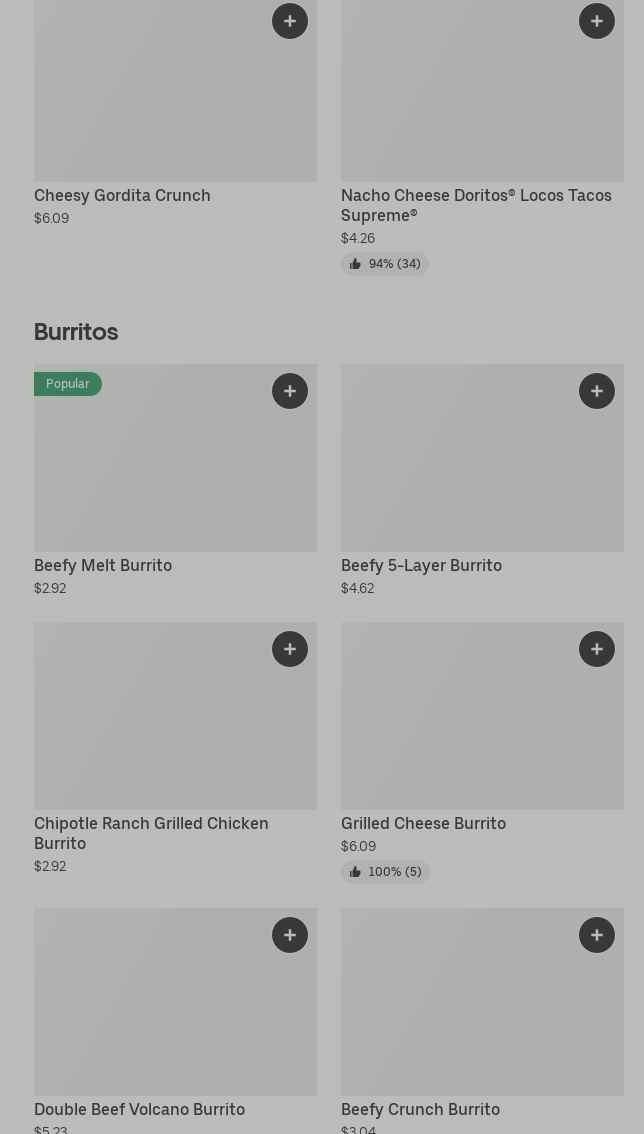The image size is (644, 1134).
Task: View Double Beef Volcano Burrito details
Action: tap(175, 1020)
